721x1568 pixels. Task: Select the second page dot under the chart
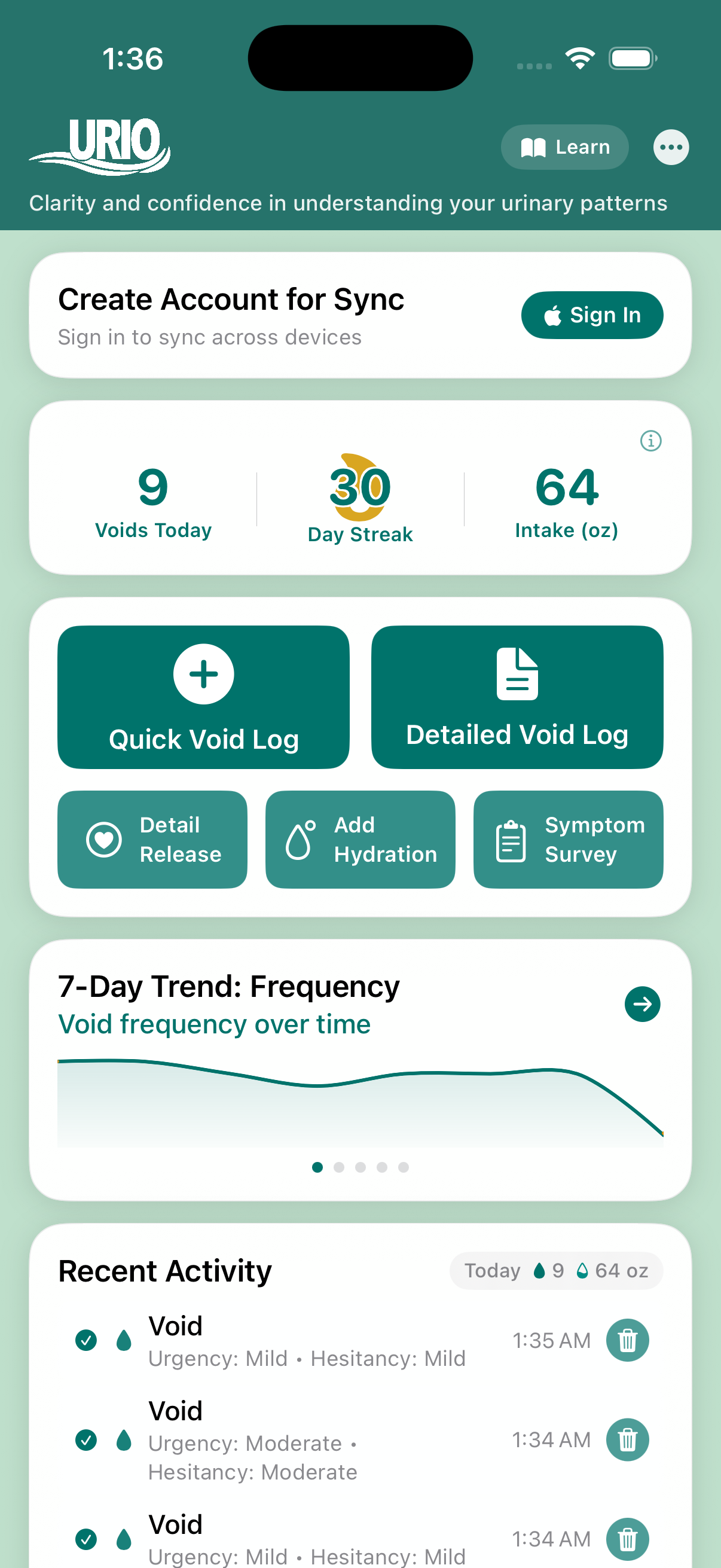339,1167
